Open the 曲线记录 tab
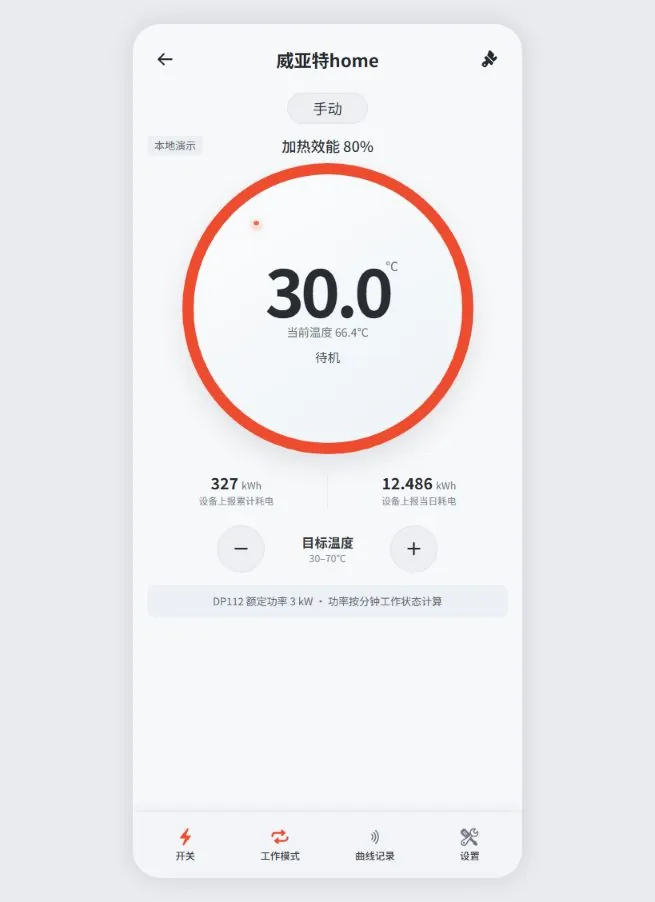Viewport: 655px width, 902px height. click(375, 844)
